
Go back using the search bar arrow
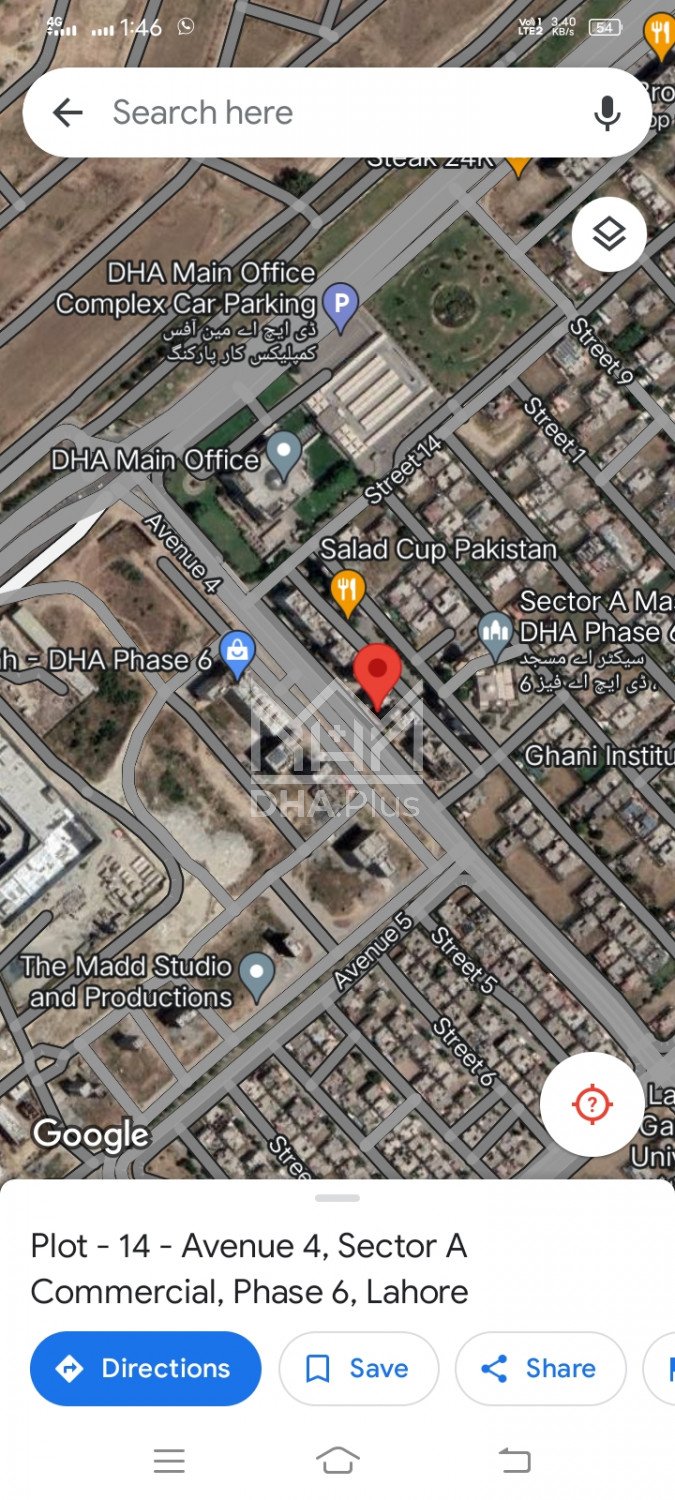[68, 112]
